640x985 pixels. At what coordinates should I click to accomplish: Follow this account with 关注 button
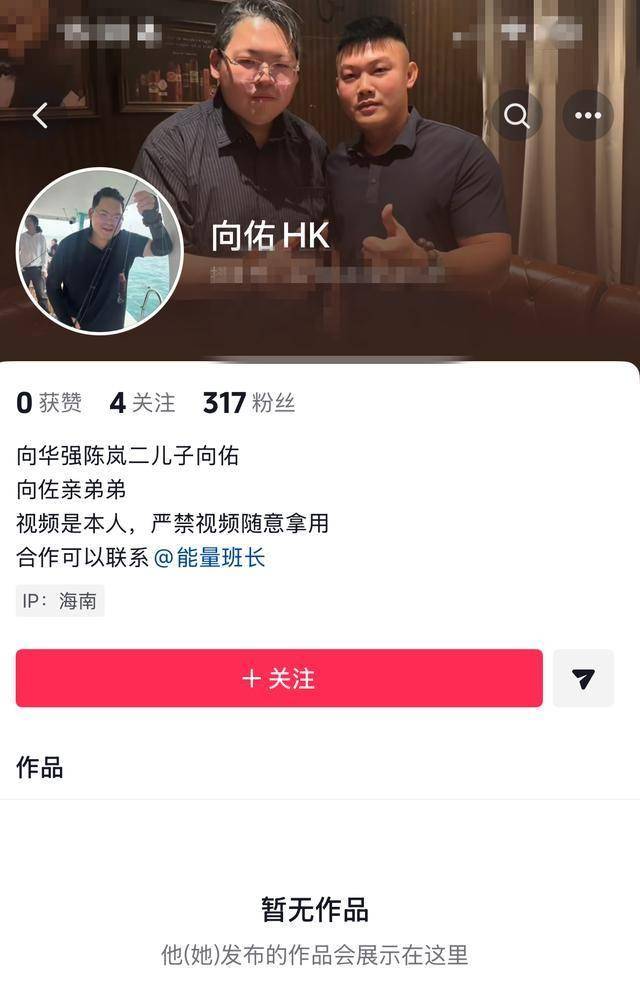[279, 678]
